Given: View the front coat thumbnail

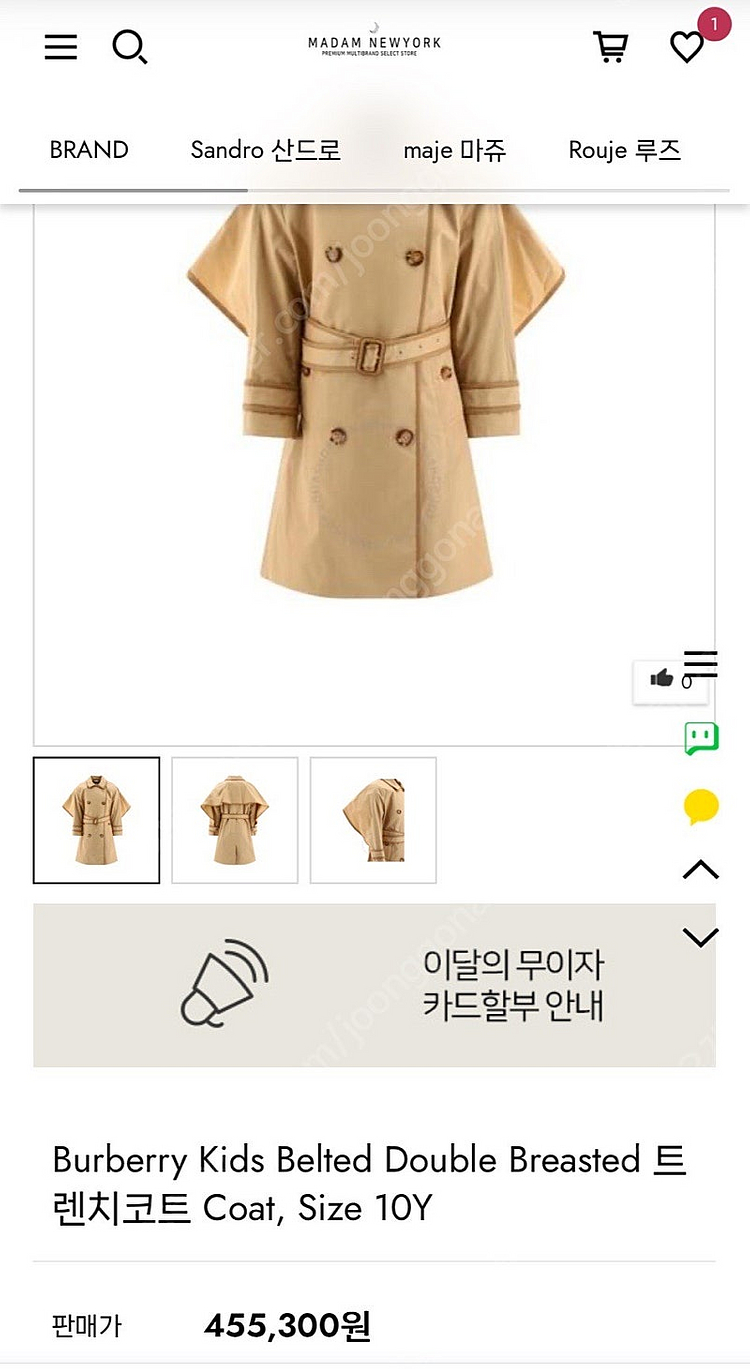Looking at the screenshot, I should point(96,820).
